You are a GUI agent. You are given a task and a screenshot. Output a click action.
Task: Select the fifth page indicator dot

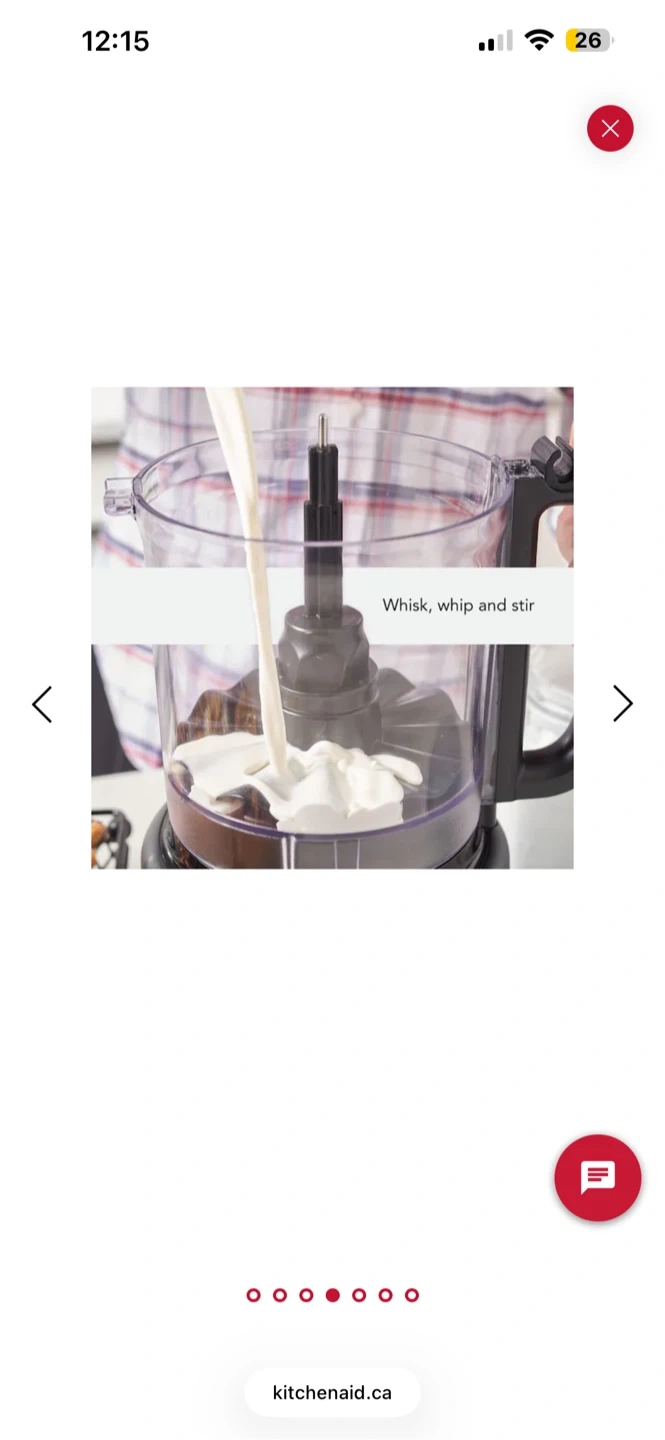[x=359, y=1295]
